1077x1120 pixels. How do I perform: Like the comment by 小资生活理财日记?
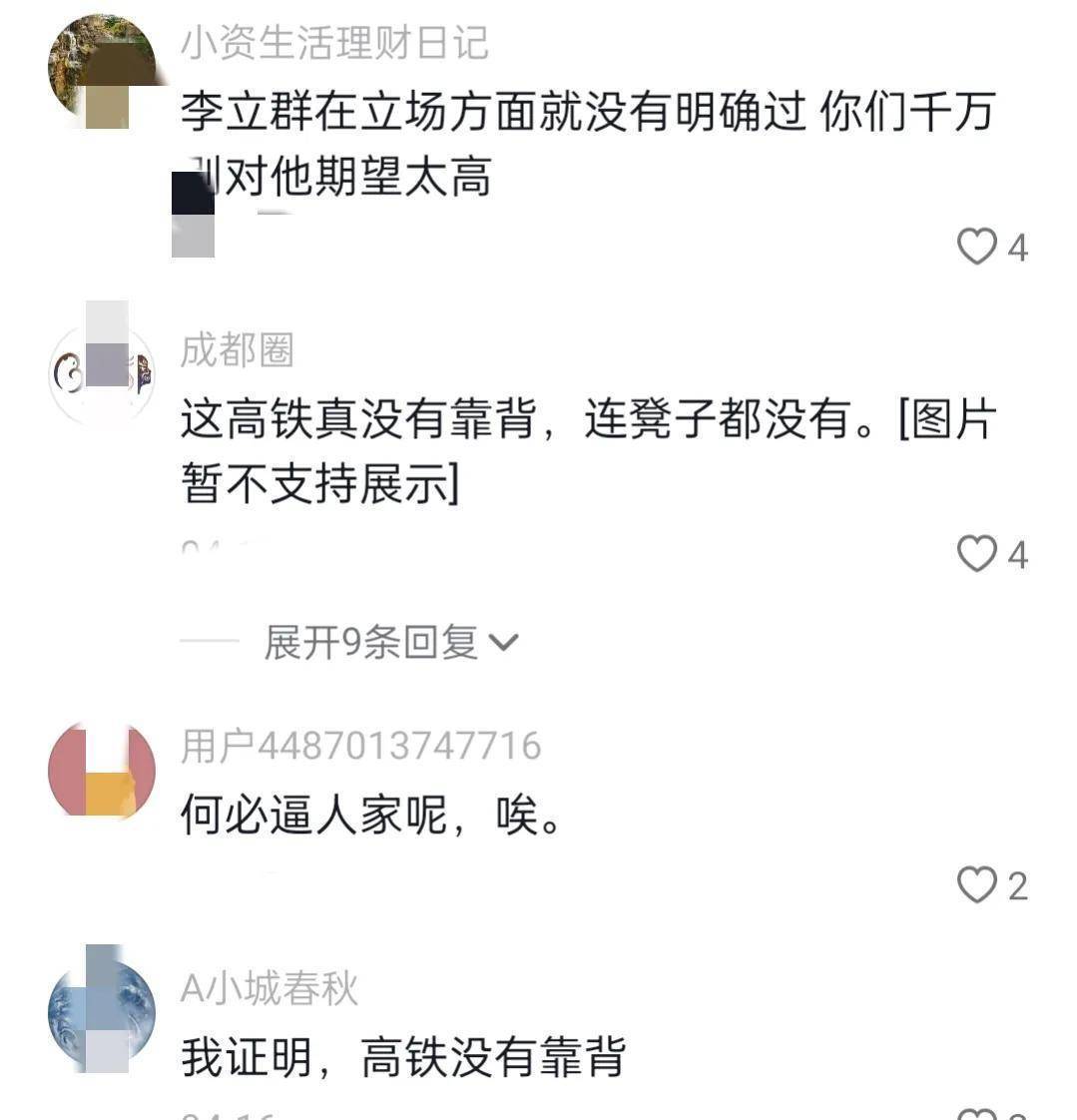[977, 247]
